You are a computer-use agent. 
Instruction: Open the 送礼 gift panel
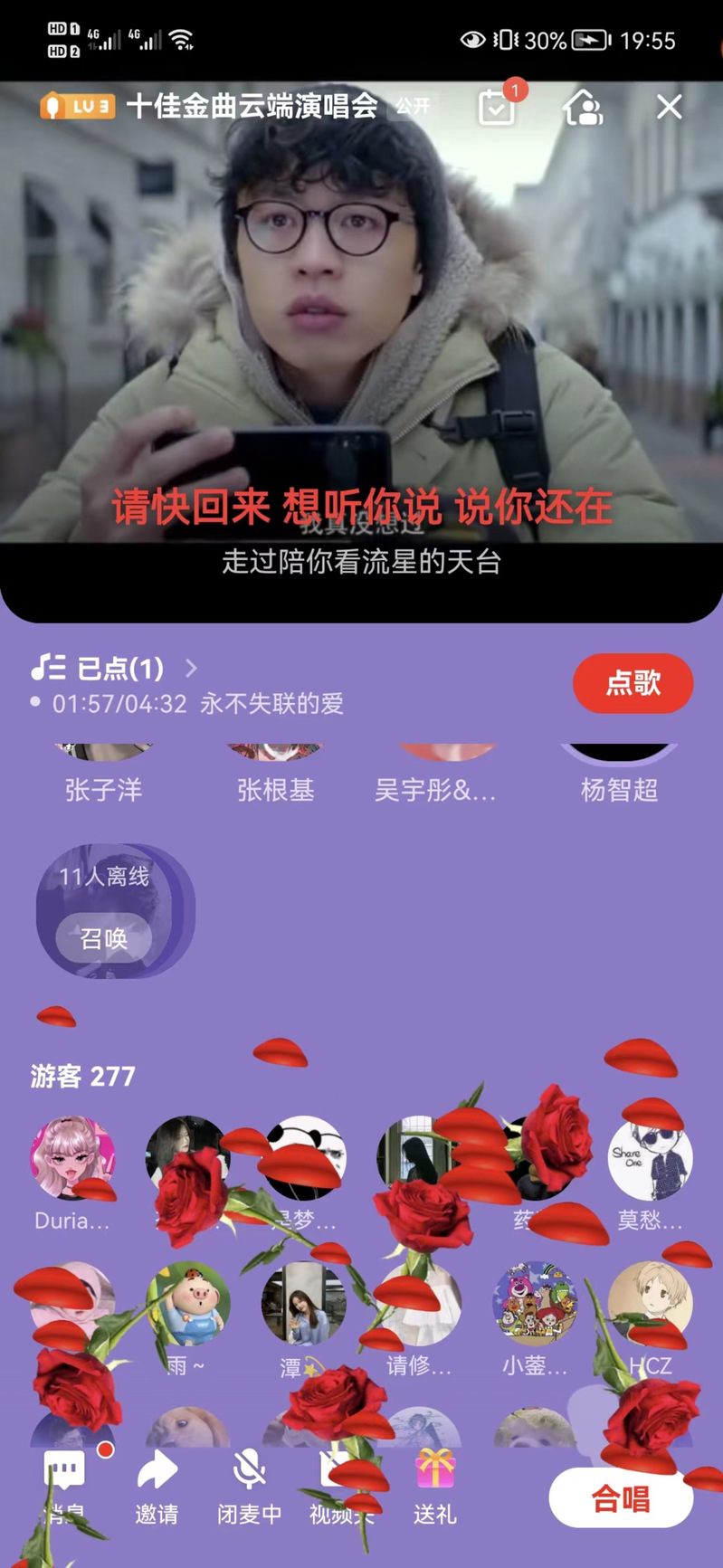[434, 1486]
